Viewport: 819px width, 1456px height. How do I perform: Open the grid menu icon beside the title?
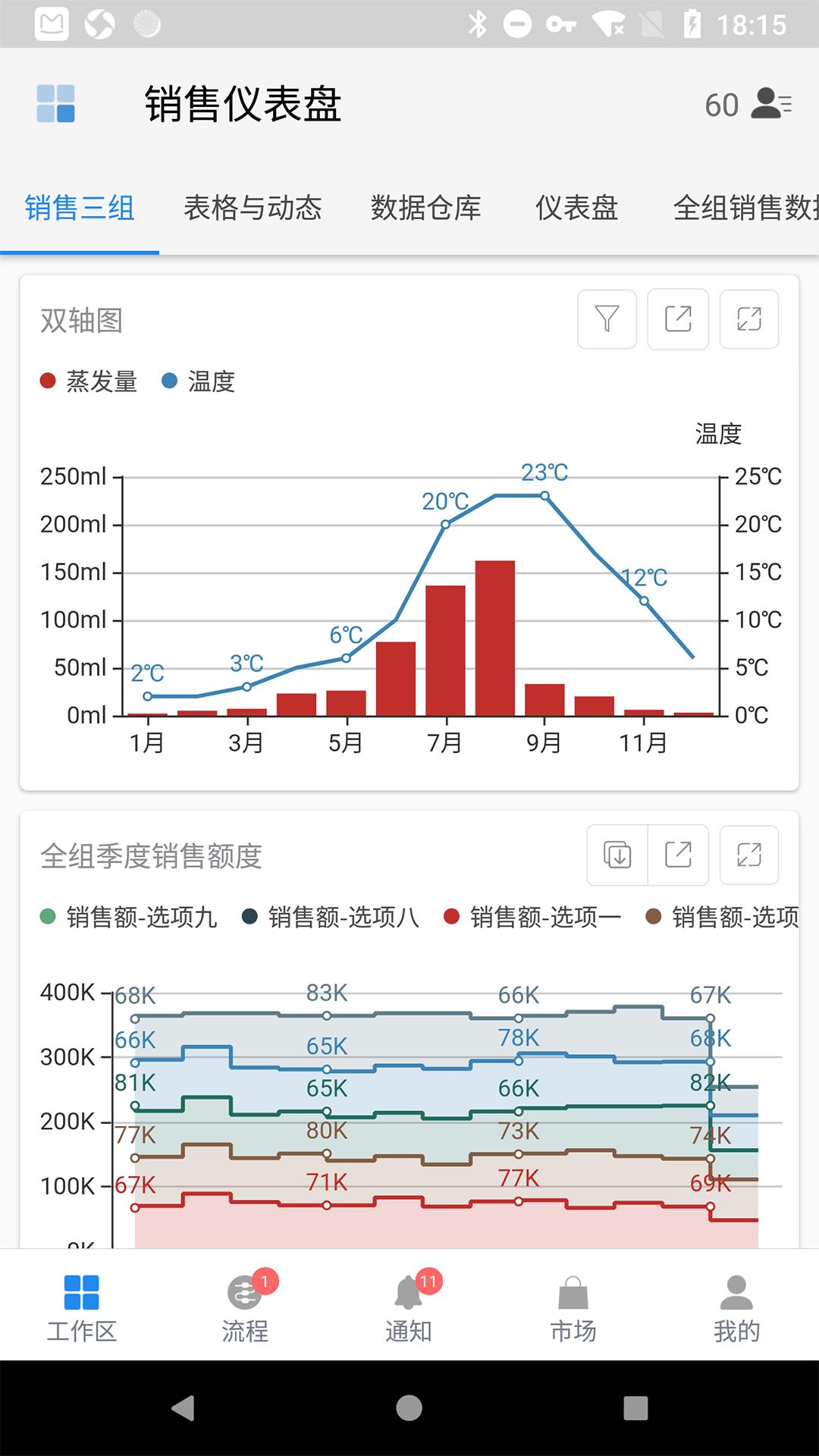56,104
